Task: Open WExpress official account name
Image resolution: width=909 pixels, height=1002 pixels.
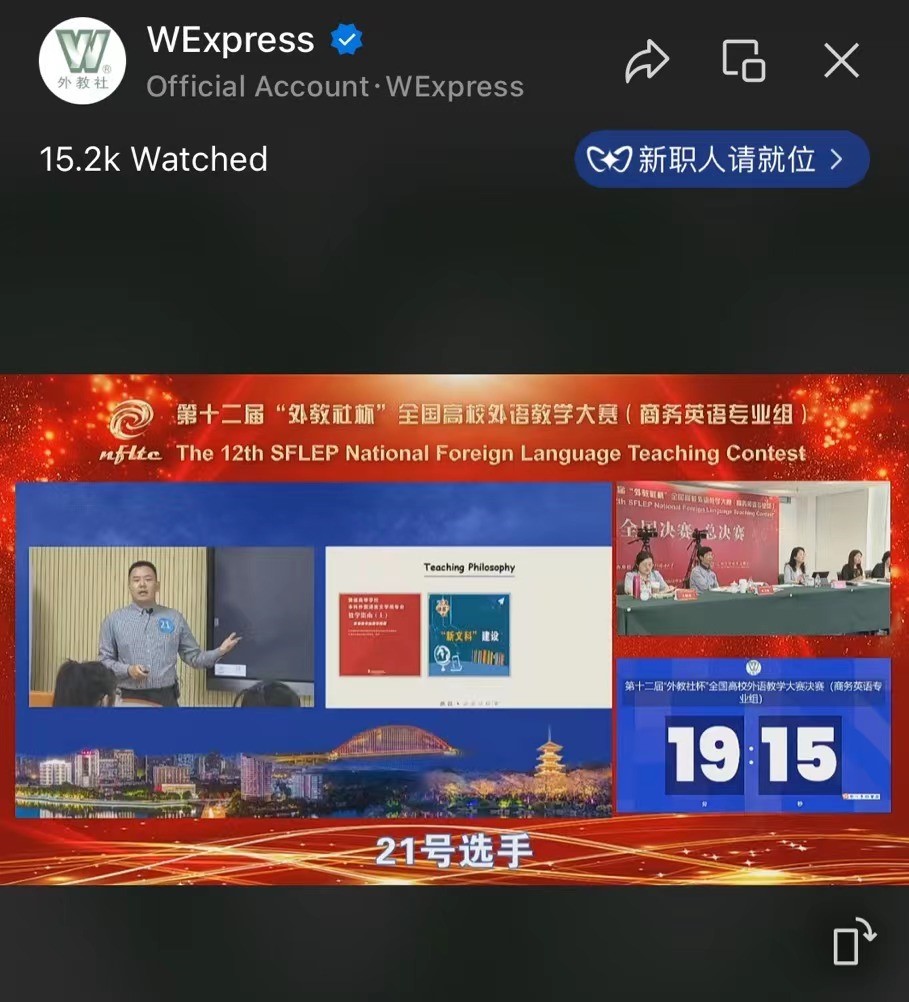Action: tap(230, 40)
